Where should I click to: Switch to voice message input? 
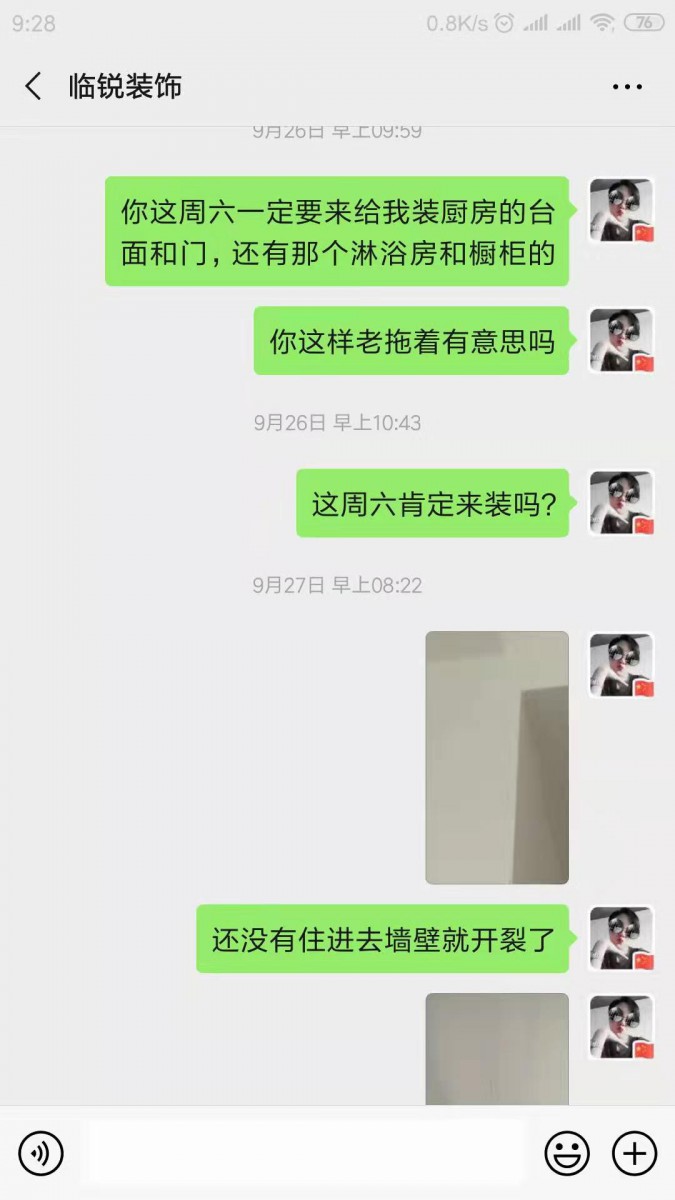(41, 1153)
